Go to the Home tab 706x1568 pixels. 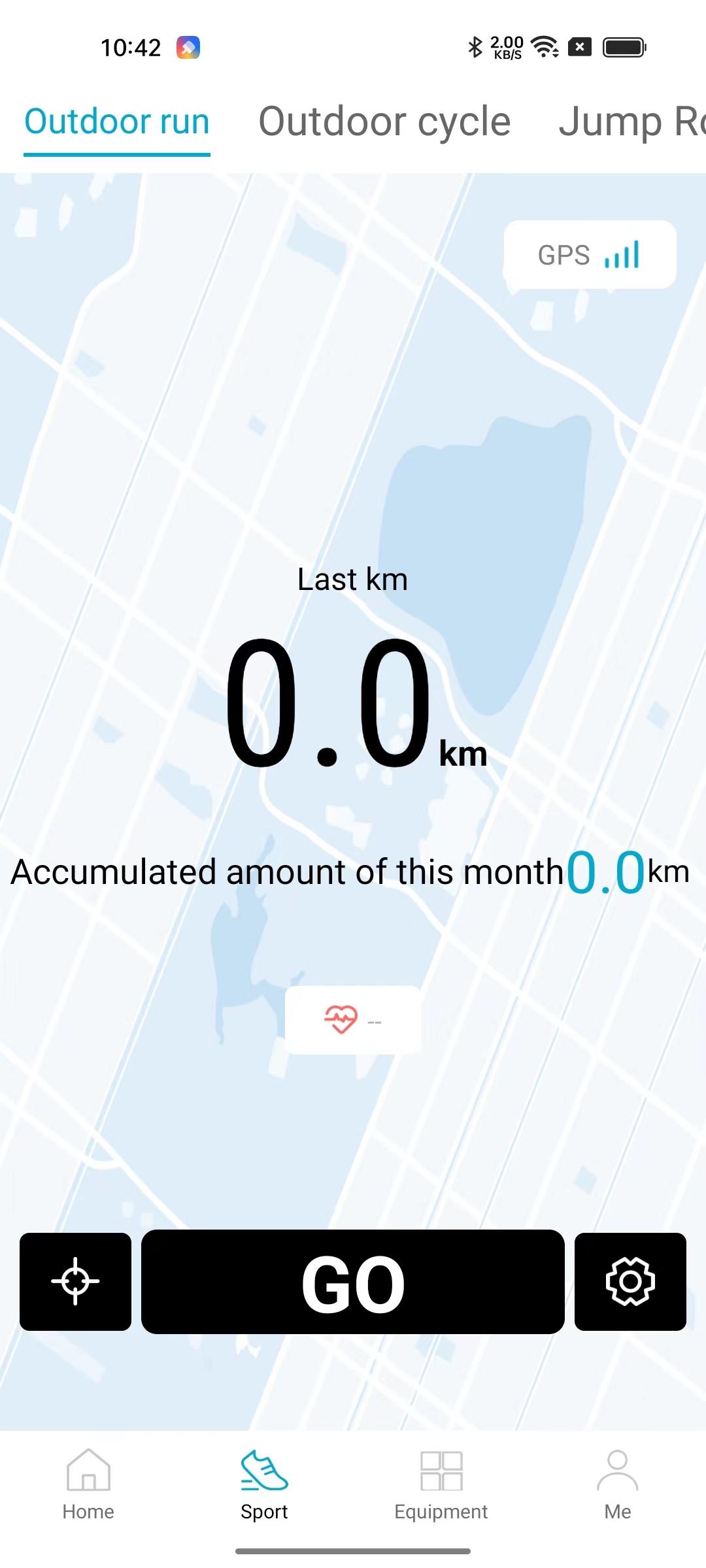coord(88,1484)
